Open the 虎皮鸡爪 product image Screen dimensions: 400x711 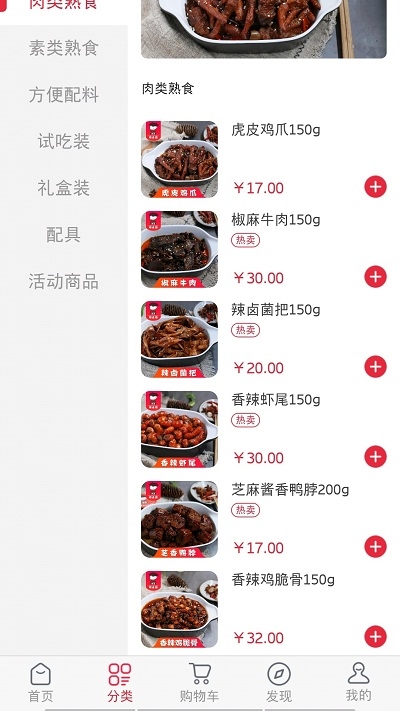180,159
